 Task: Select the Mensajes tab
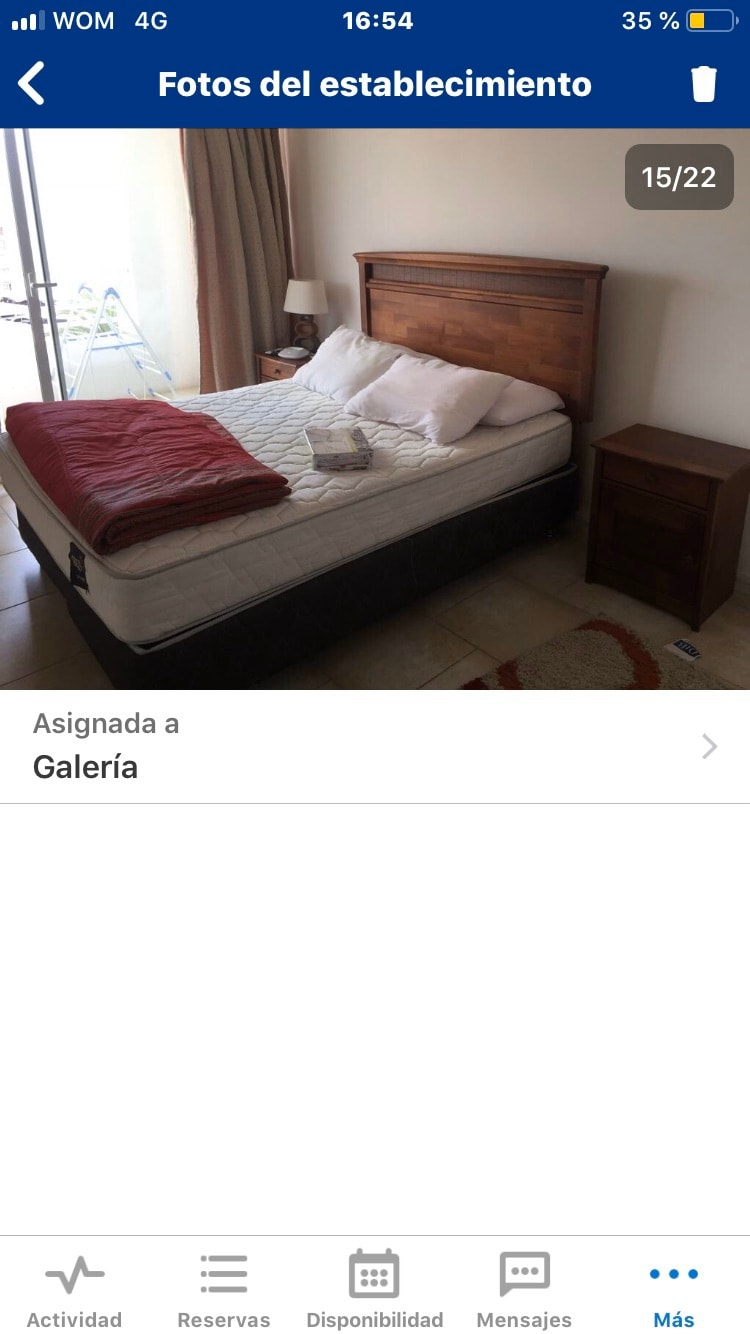tap(524, 1289)
